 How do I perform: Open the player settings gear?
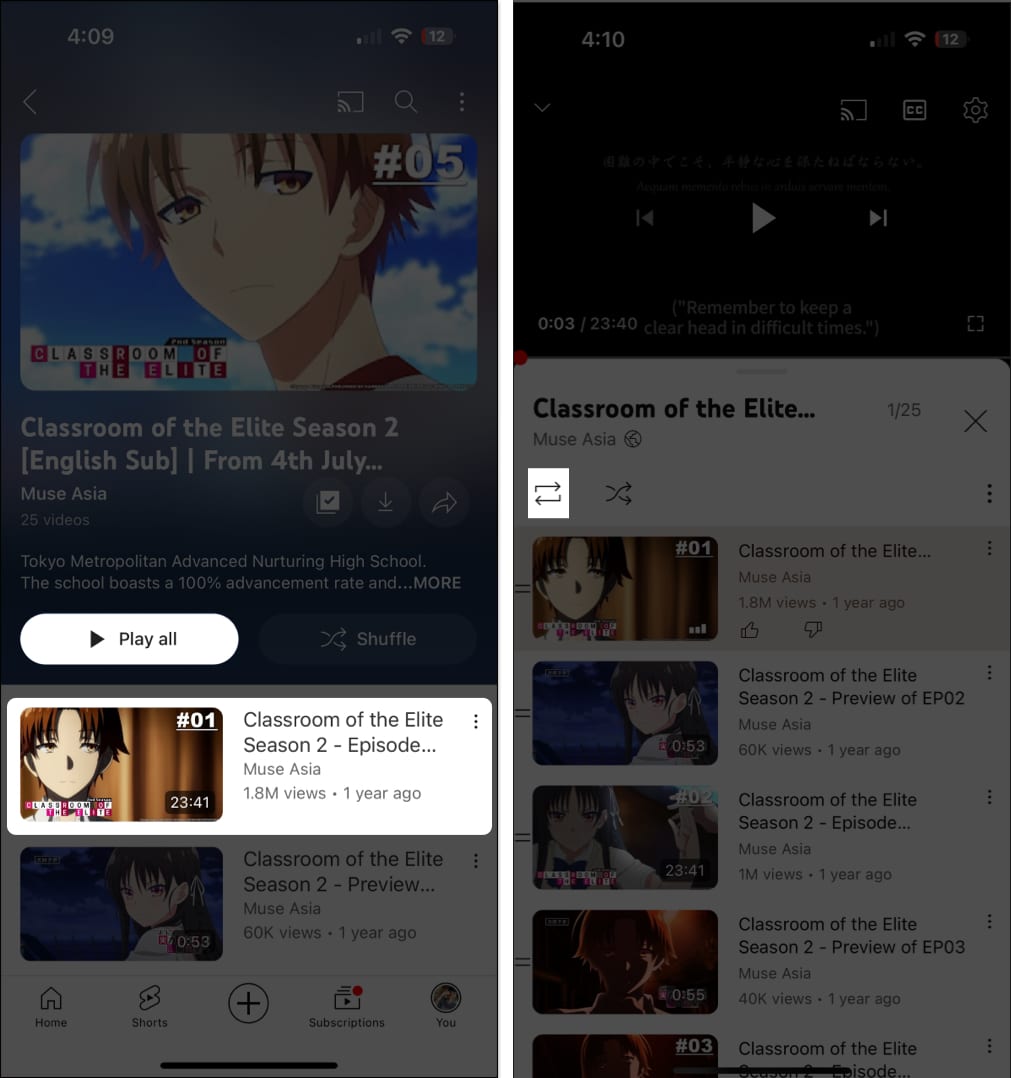click(x=975, y=111)
